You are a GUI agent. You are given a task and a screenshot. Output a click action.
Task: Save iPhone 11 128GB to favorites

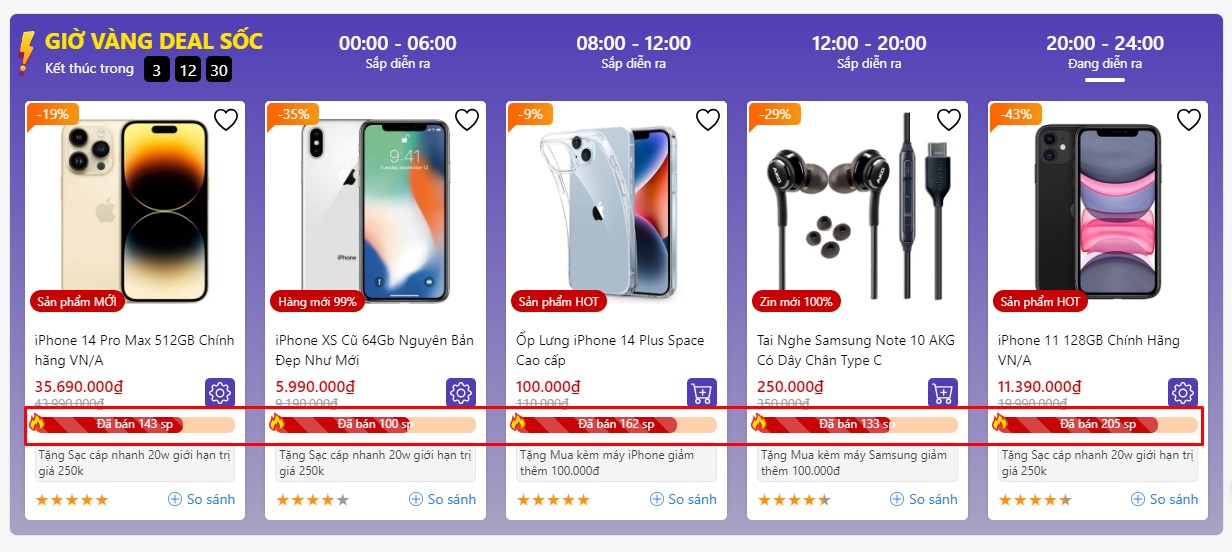(x=1188, y=120)
